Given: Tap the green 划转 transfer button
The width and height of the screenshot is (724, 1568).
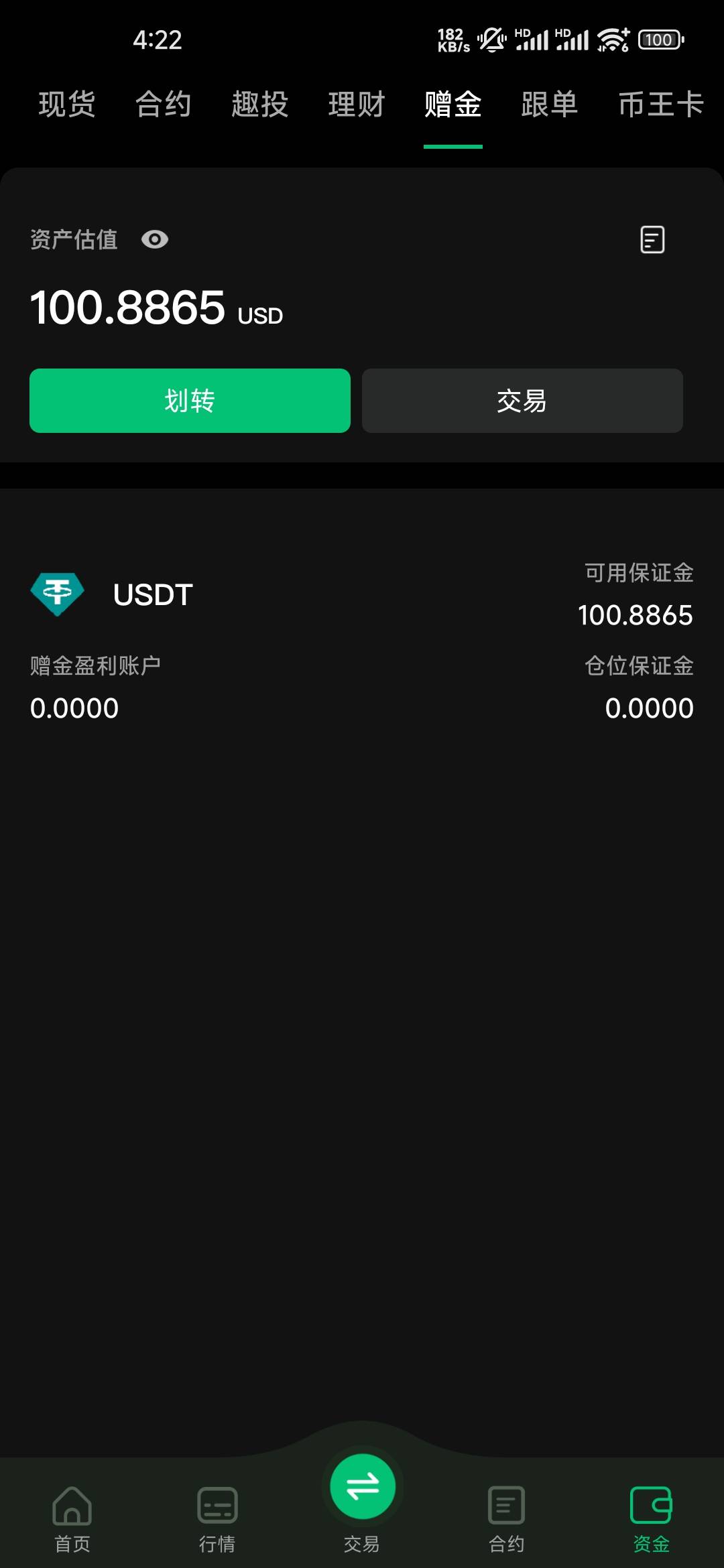Looking at the screenshot, I should click(x=190, y=401).
